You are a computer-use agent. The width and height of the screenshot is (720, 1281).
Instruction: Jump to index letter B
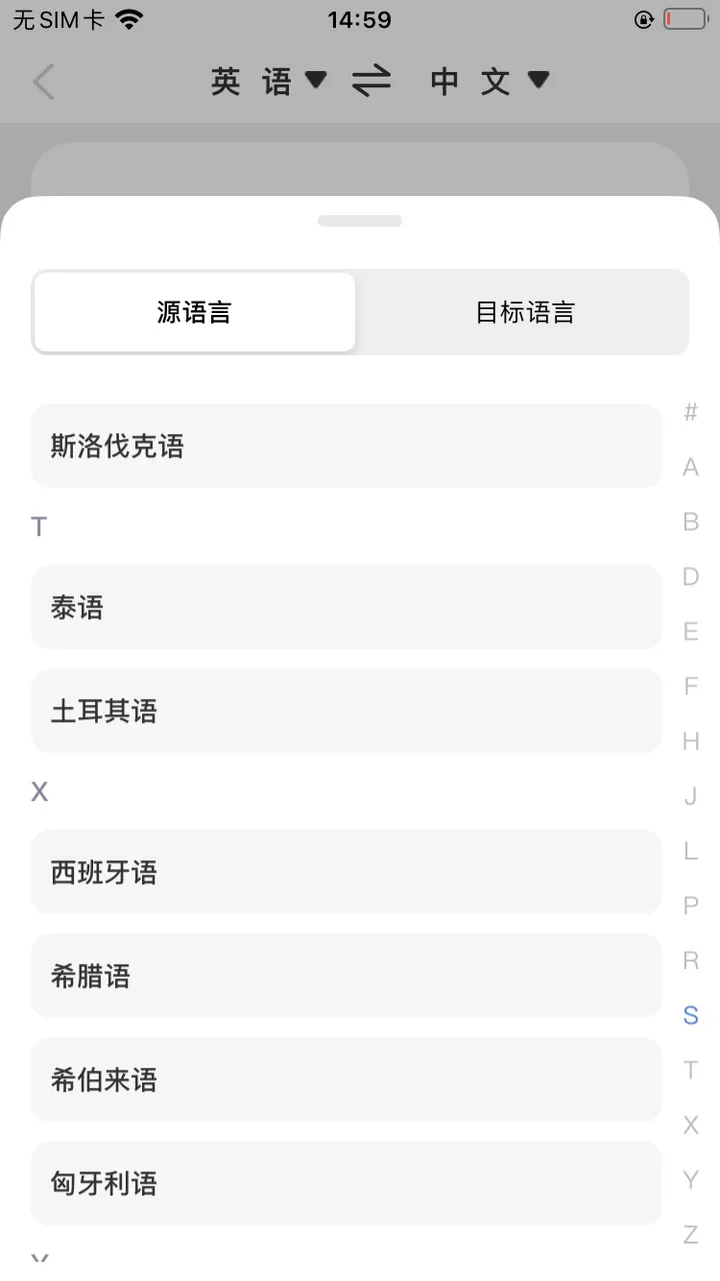coord(690,522)
